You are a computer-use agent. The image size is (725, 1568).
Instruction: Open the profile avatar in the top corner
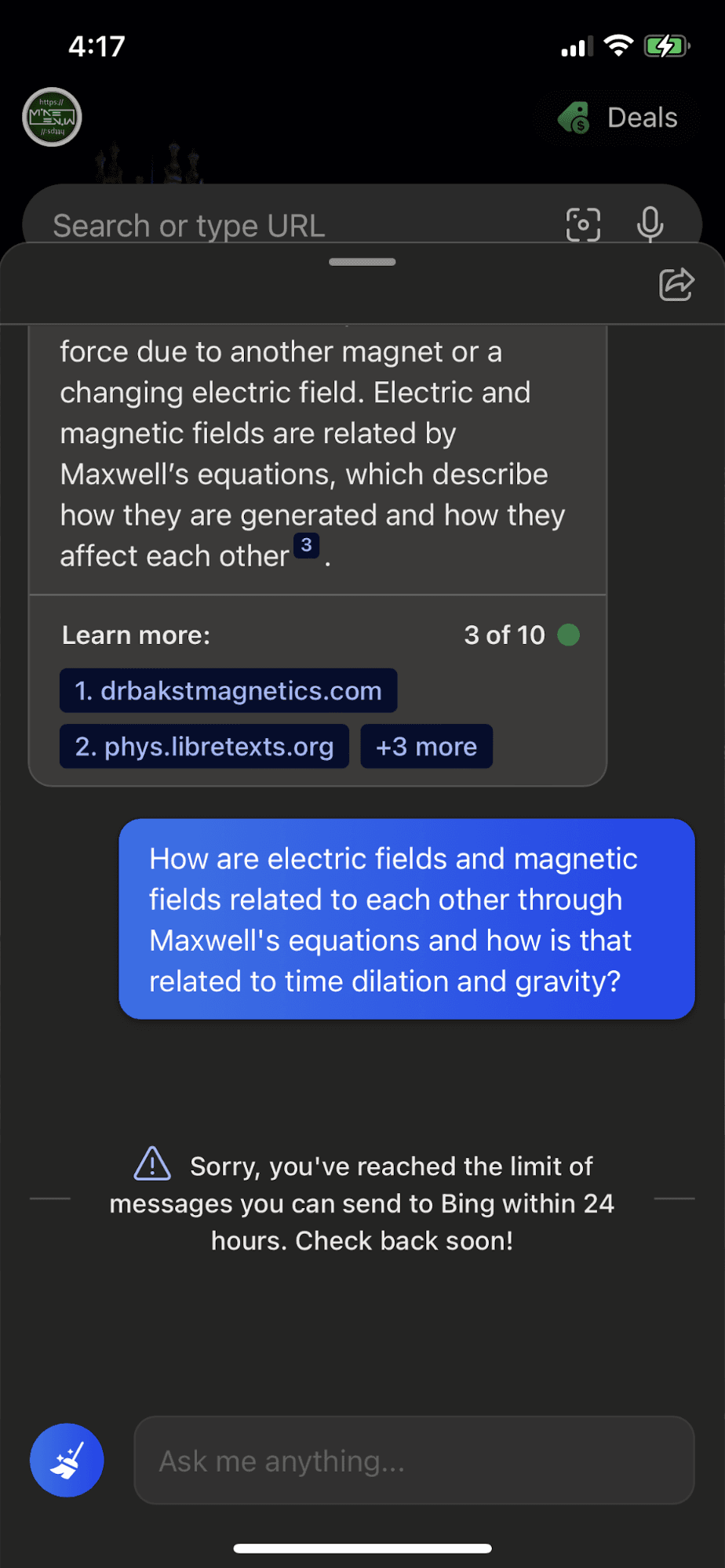(x=52, y=118)
